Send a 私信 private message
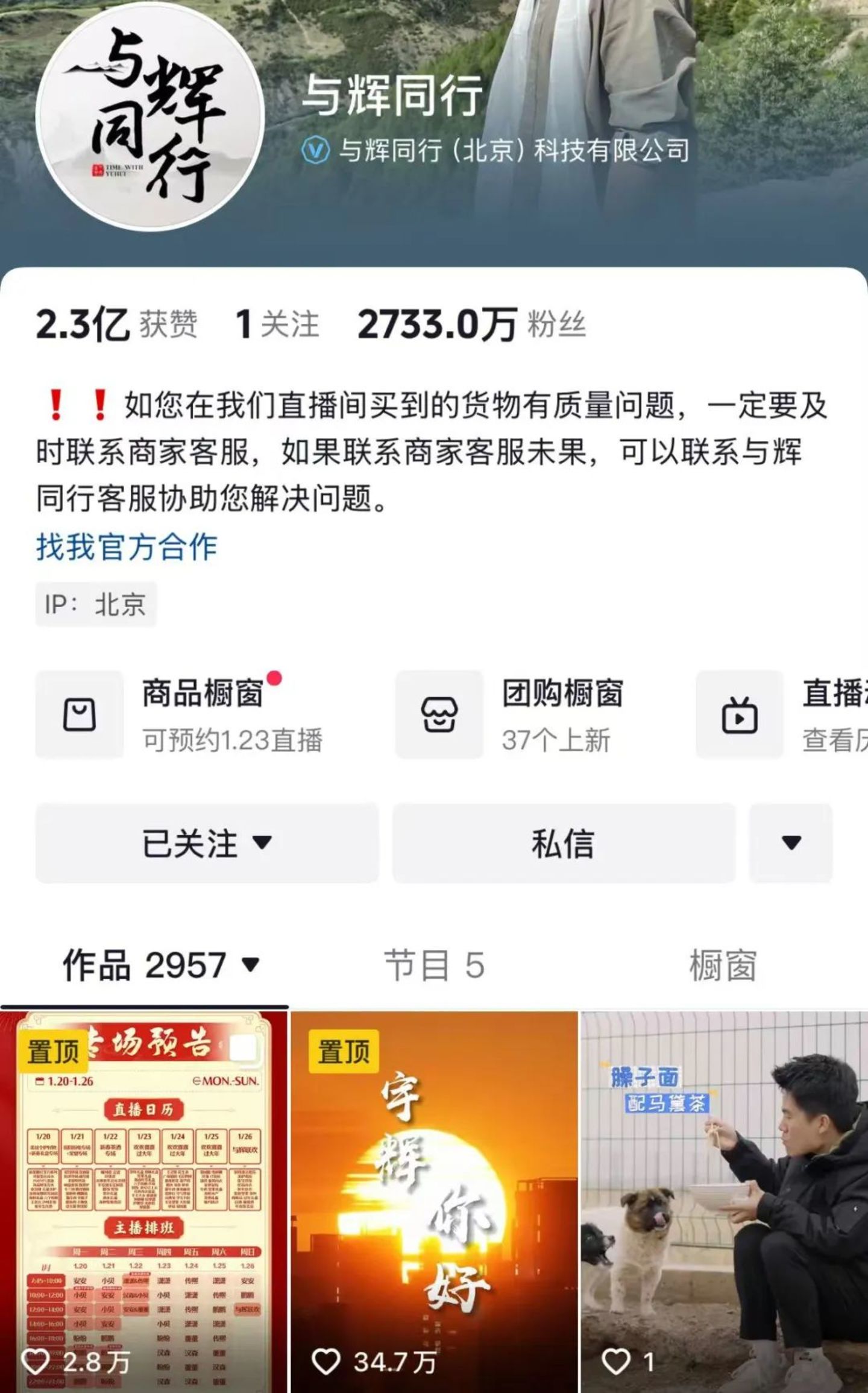This screenshot has height=1393, width=868. [x=564, y=842]
